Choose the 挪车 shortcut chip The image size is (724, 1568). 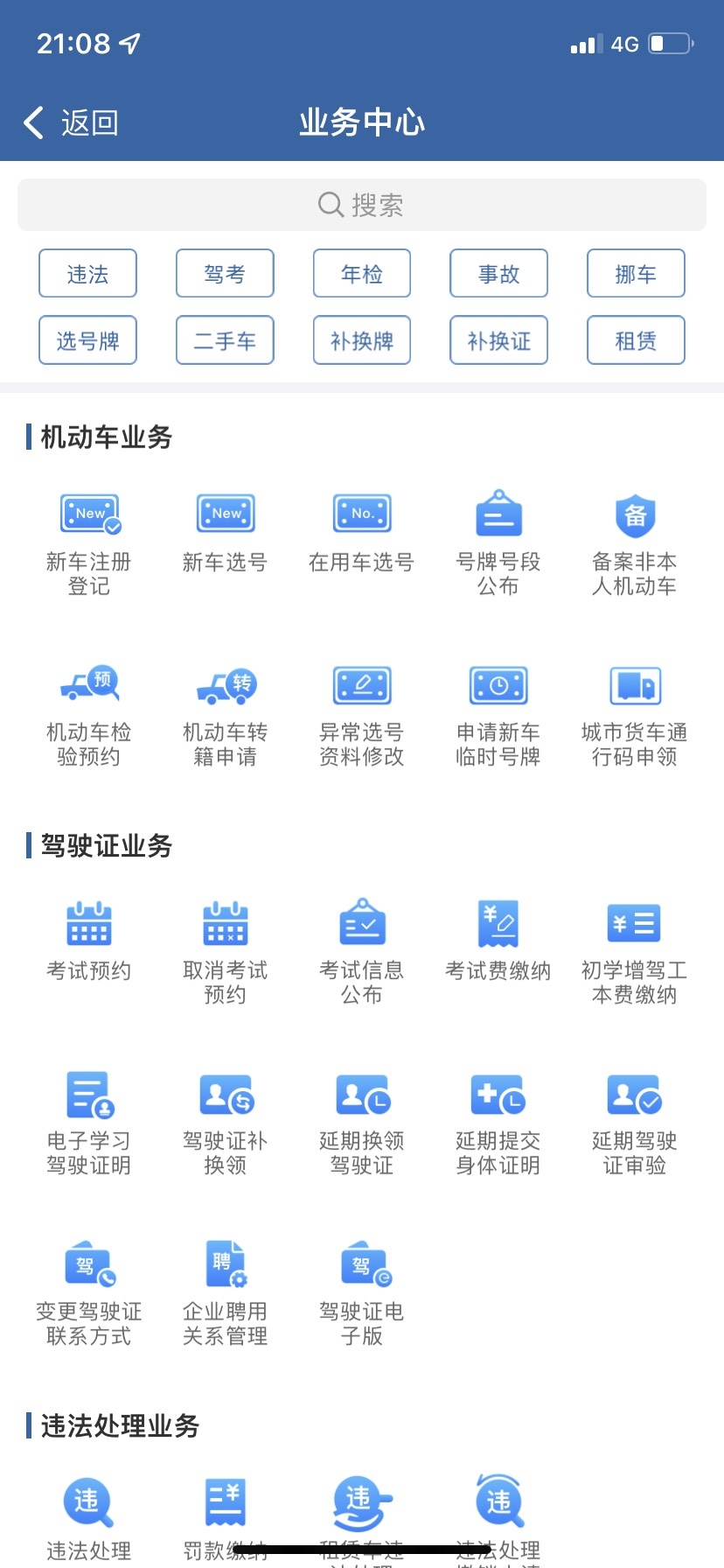pyautogui.click(x=636, y=274)
